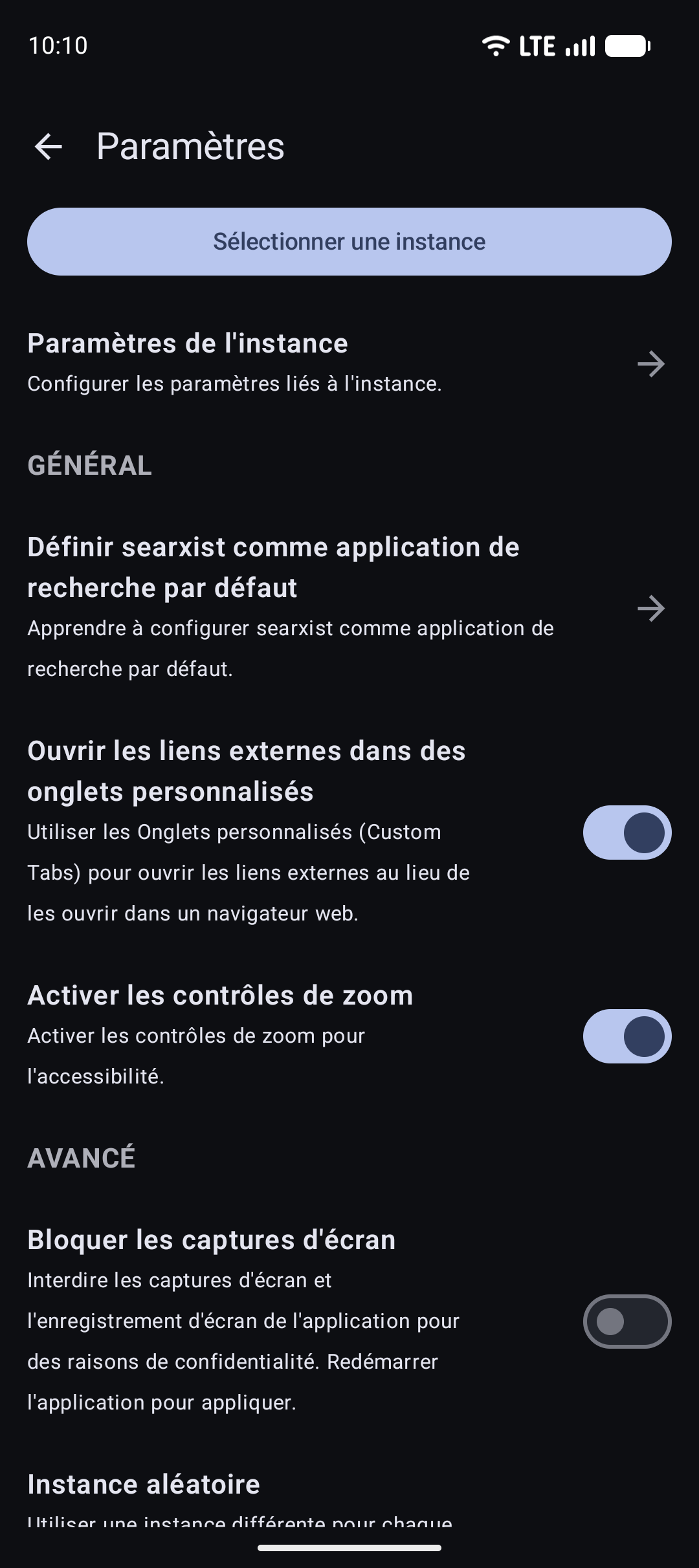Go back using the arrow
Screen dimensions: 699x1568
click(x=49, y=147)
